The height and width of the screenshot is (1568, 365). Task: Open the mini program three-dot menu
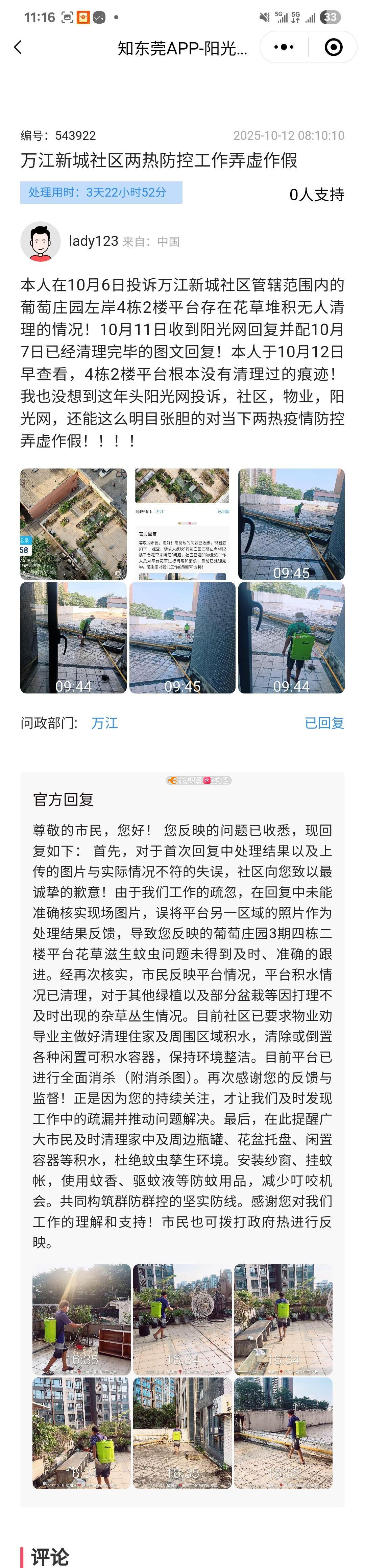pyautogui.click(x=283, y=48)
